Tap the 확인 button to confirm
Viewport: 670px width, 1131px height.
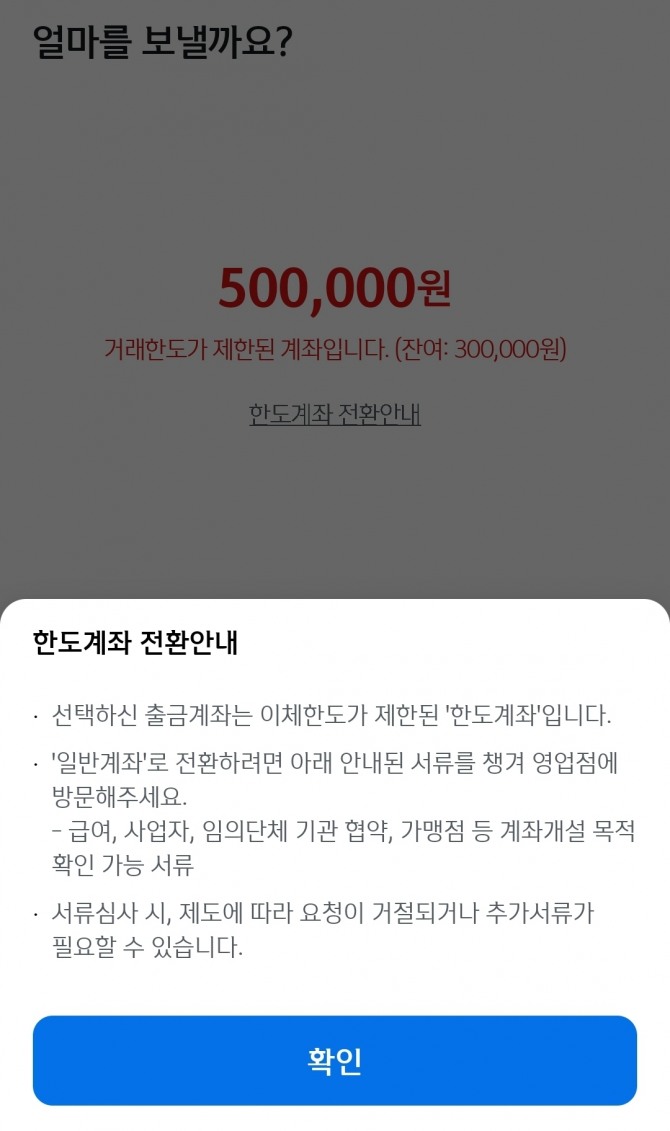[334, 1060]
